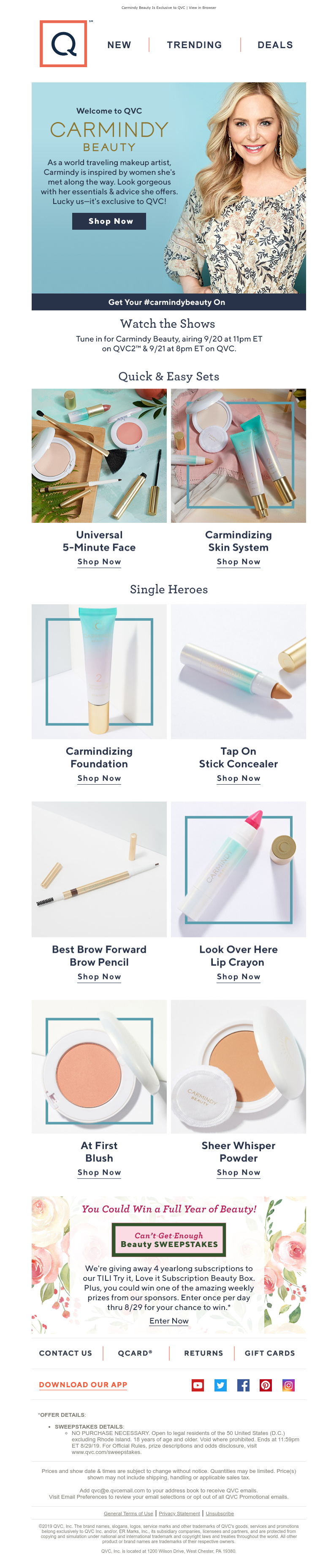Open the TRENDING navigation link
331x1568 pixels.
point(194,45)
